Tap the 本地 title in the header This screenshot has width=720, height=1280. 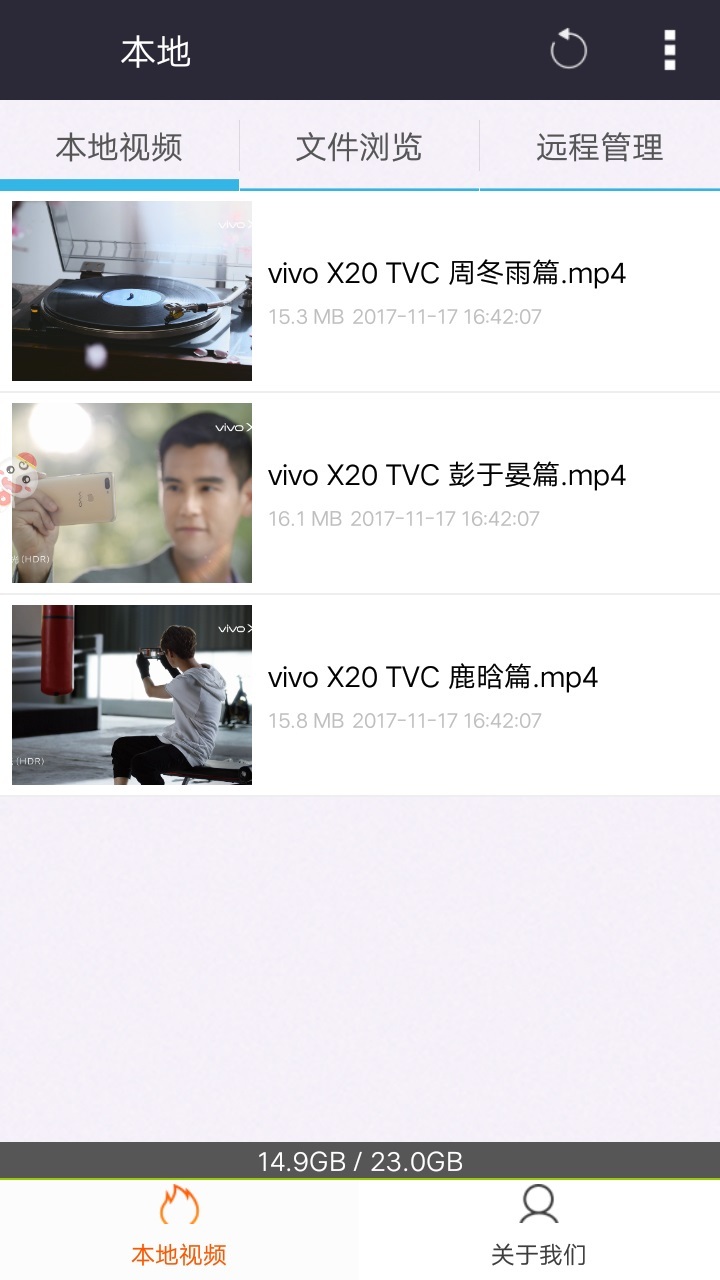[155, 51]
